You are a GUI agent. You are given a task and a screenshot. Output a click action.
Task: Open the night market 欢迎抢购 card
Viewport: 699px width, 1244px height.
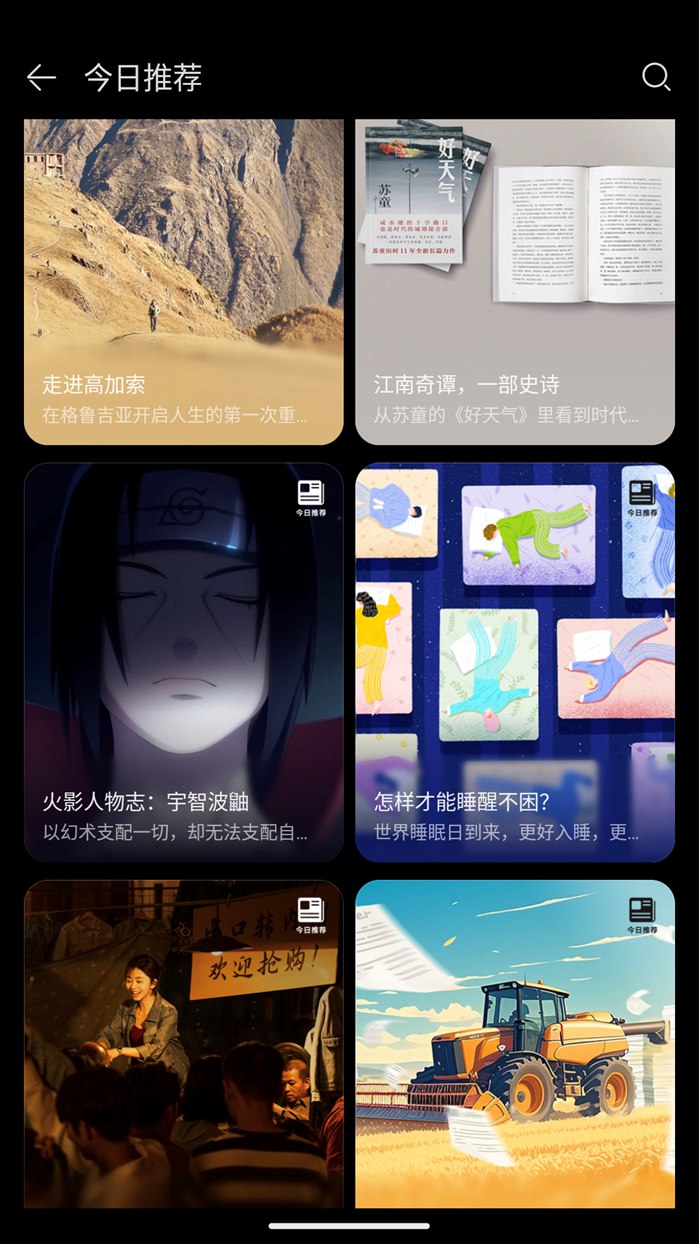pyautogui.click(x=184, y=1044)
